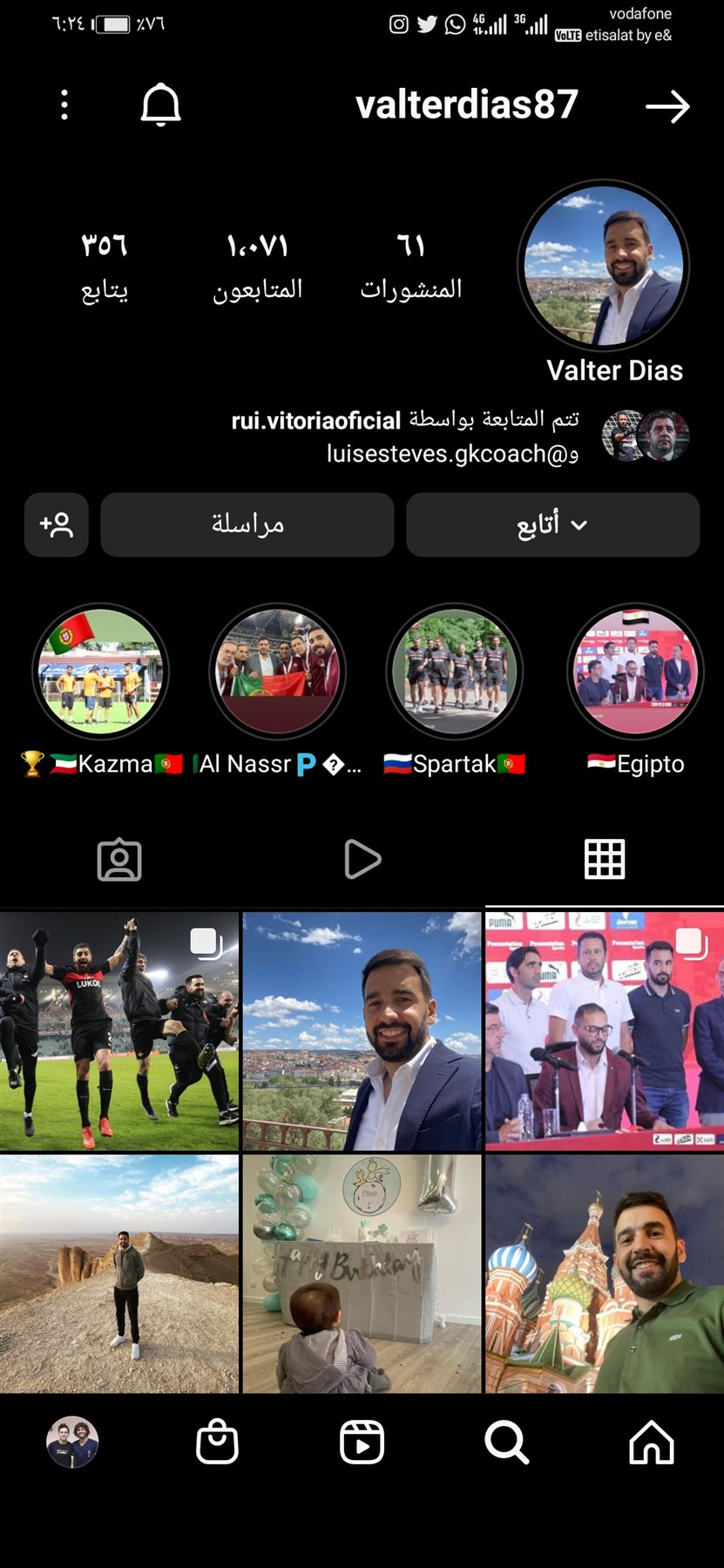Image resolution: width=724 pixels, height=1568 pixels.
Task: Open the three-dot overflow menu
Action: pyautogui.click(x=64, y=105)
